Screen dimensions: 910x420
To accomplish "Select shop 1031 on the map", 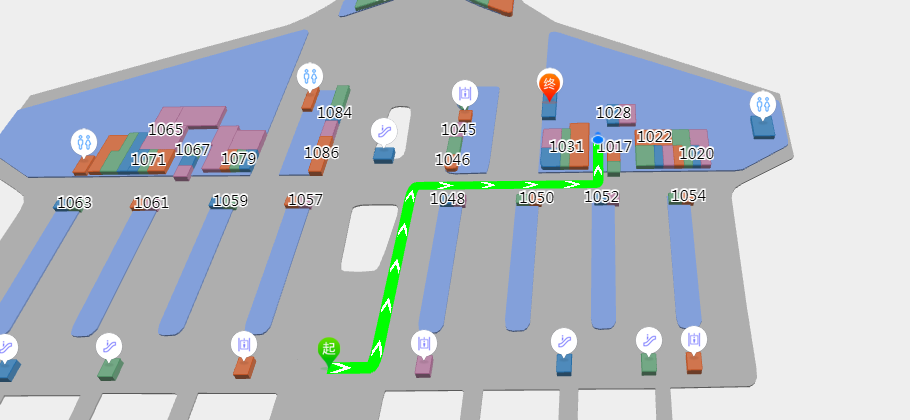I will pos(566,146).
